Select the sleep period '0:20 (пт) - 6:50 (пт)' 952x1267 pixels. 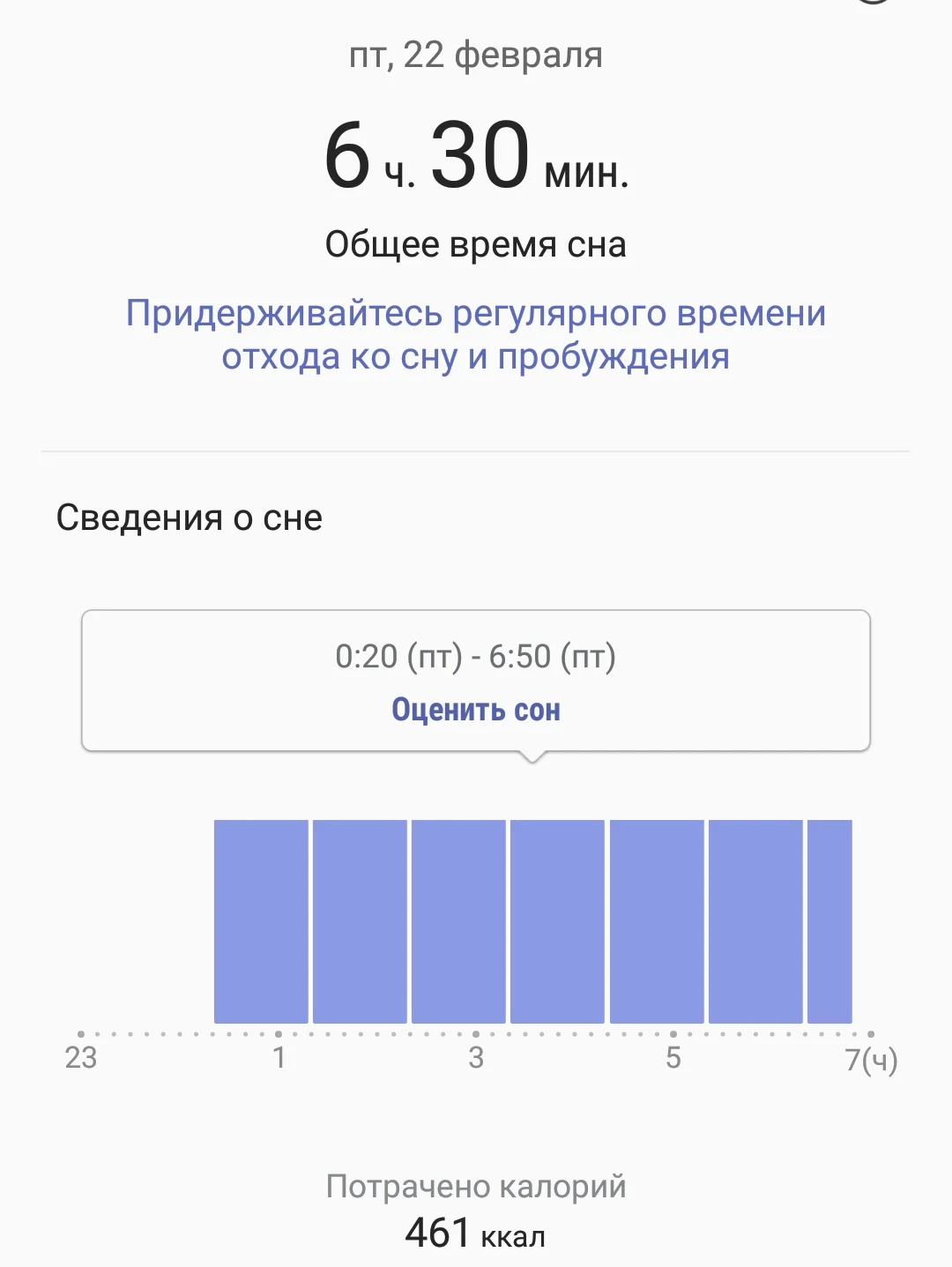pyautogui.click(x=476, y=655)
